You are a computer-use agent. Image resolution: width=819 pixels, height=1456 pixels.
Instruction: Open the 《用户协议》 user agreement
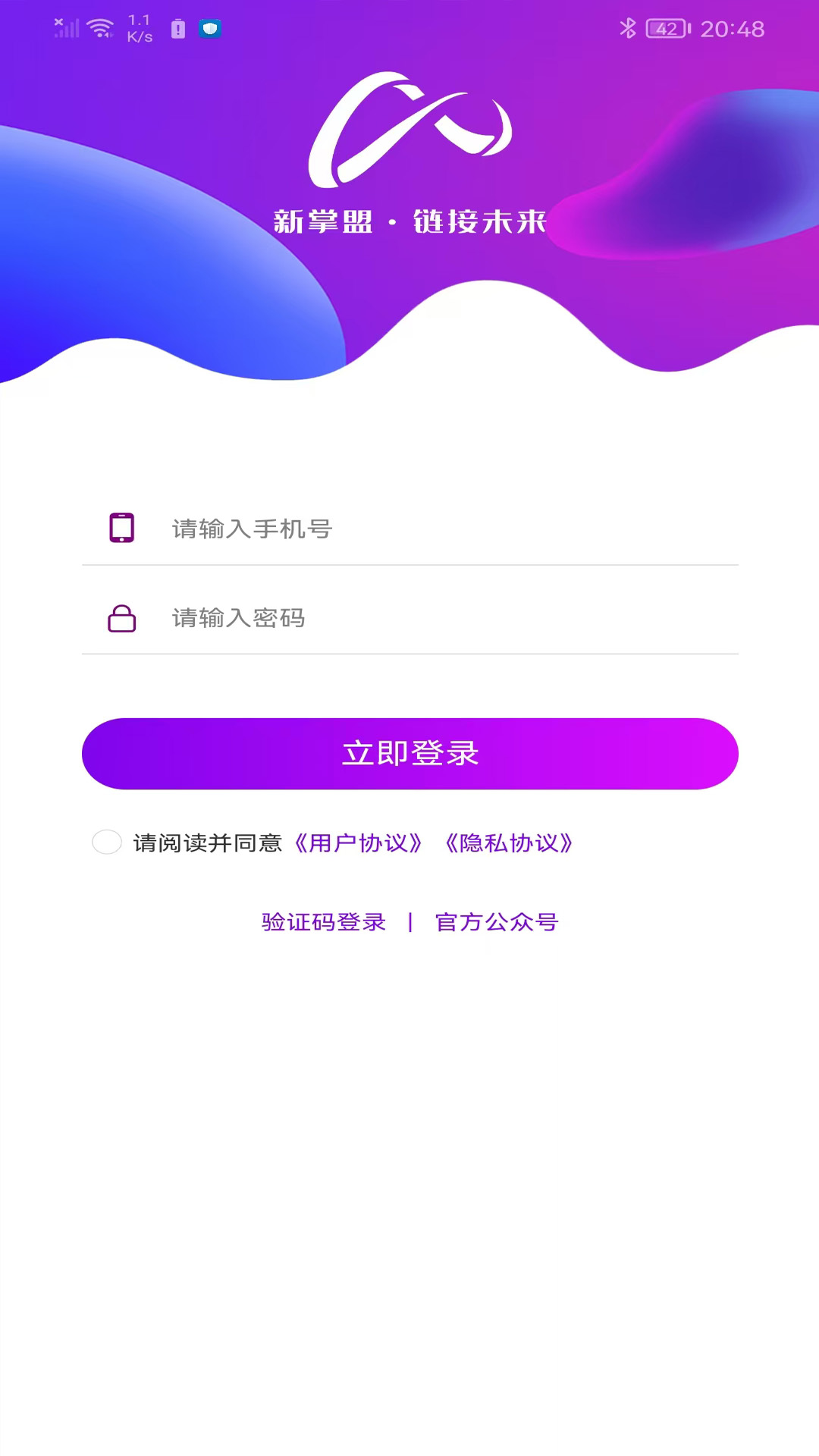[359, 843]
